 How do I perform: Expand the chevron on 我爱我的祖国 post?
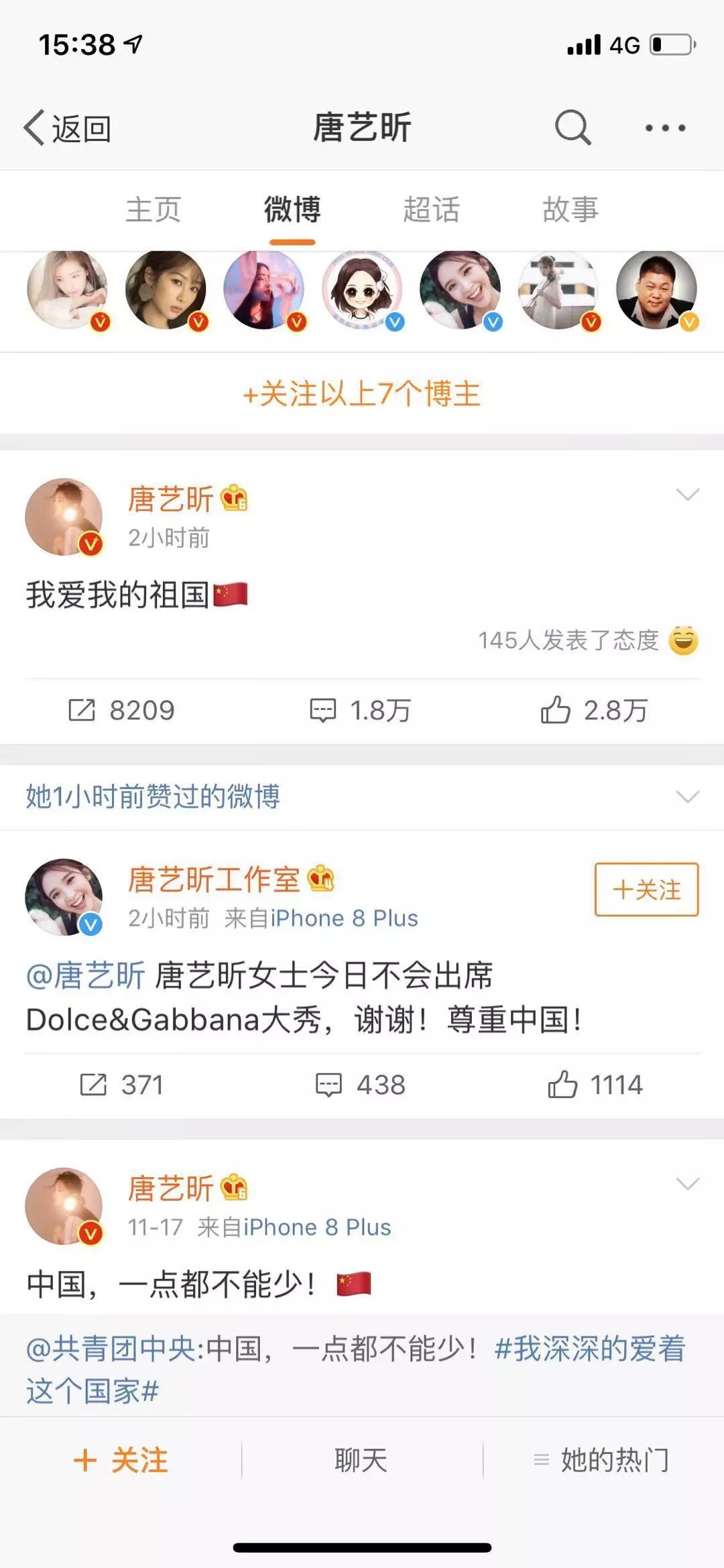click(x=688, y=495)
